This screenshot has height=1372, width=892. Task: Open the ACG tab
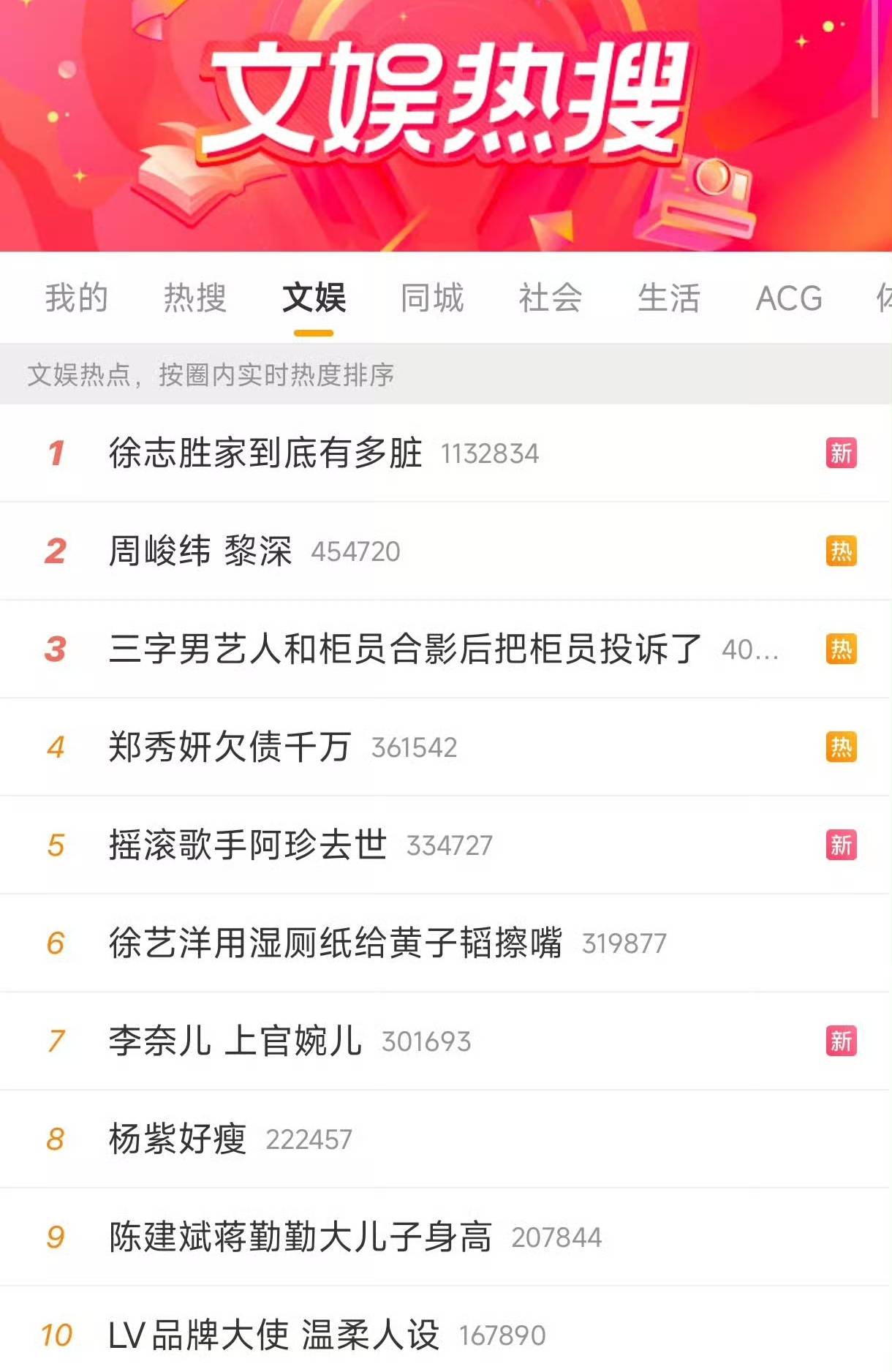pos(788,298)
